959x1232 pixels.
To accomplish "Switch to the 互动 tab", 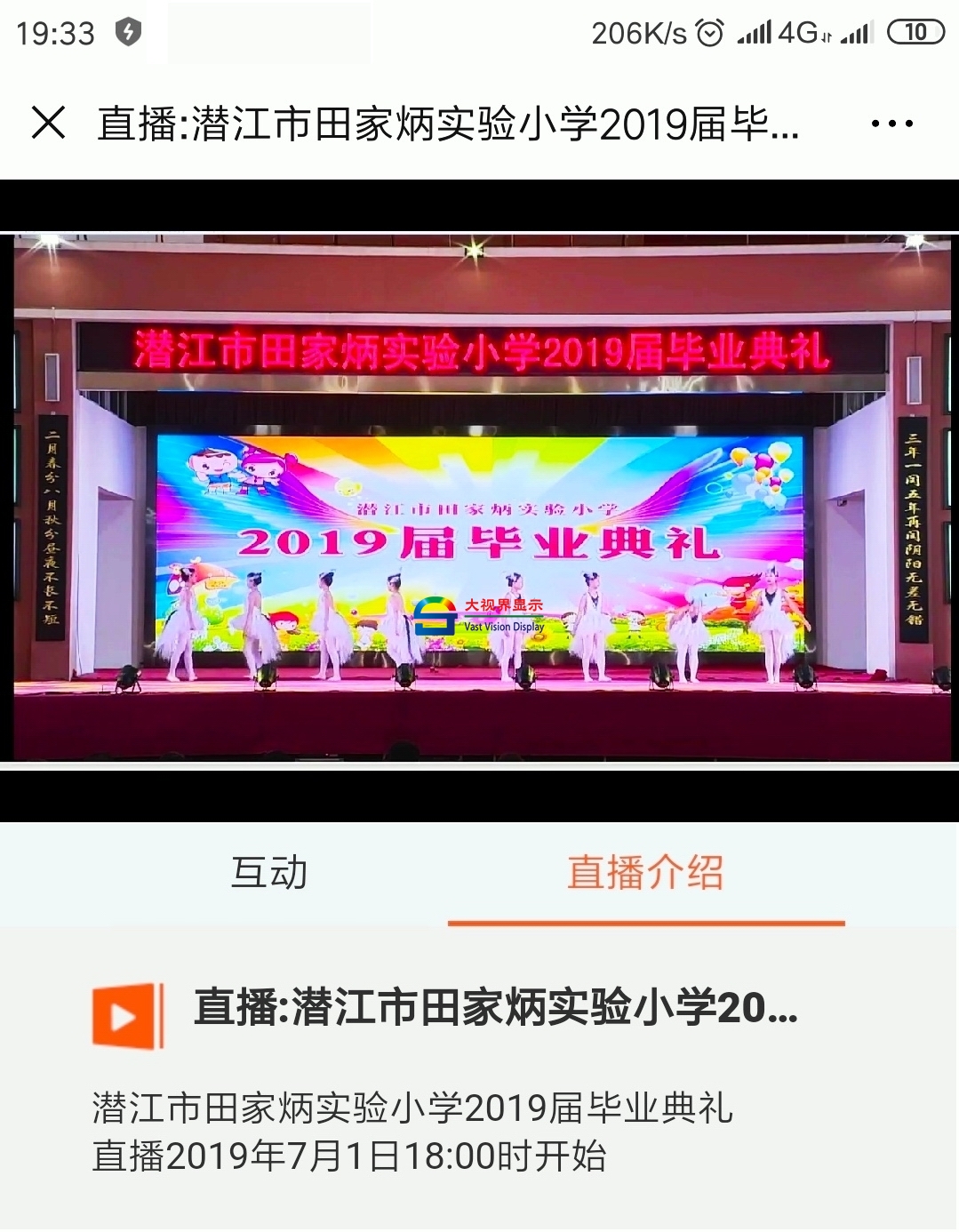I will click(x=268, y=873).
